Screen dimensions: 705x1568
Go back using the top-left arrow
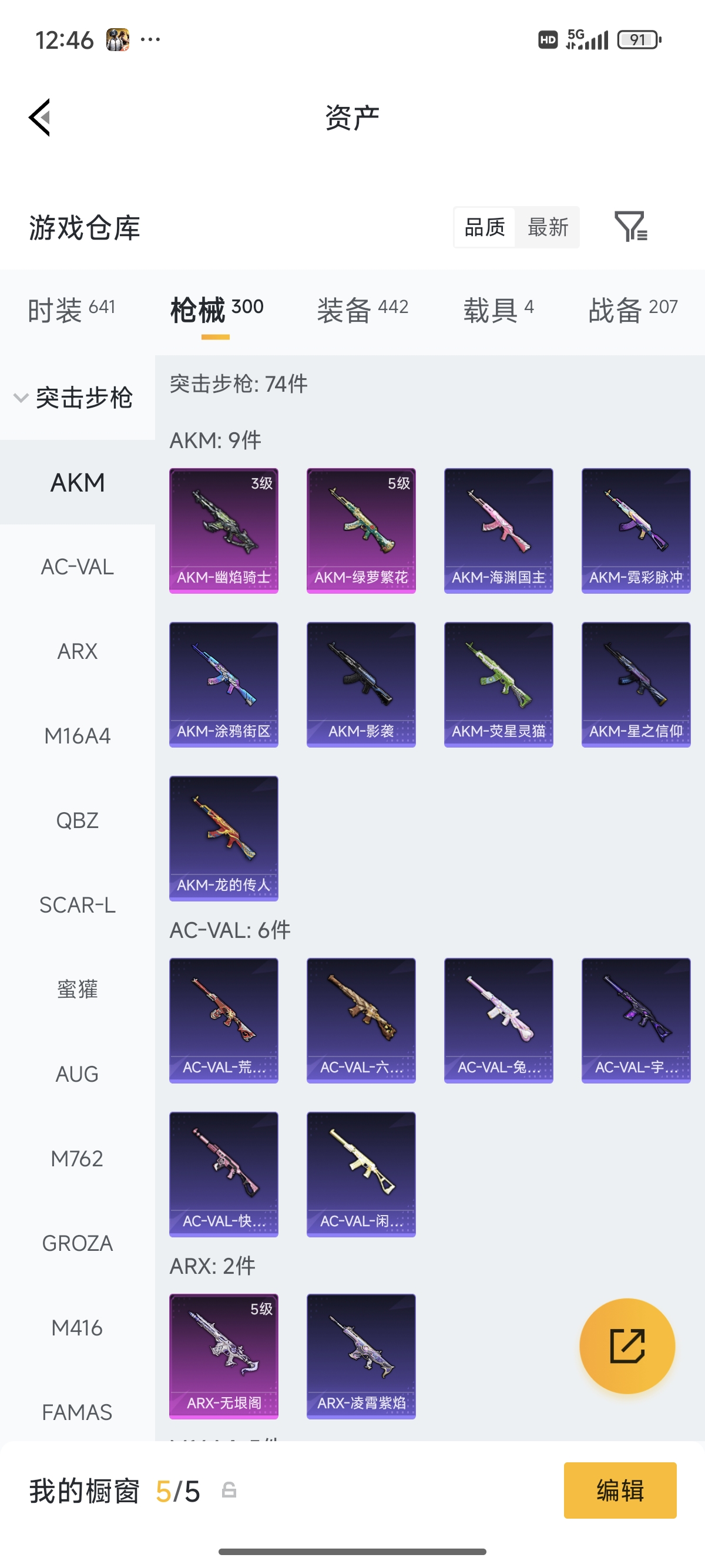40,117
